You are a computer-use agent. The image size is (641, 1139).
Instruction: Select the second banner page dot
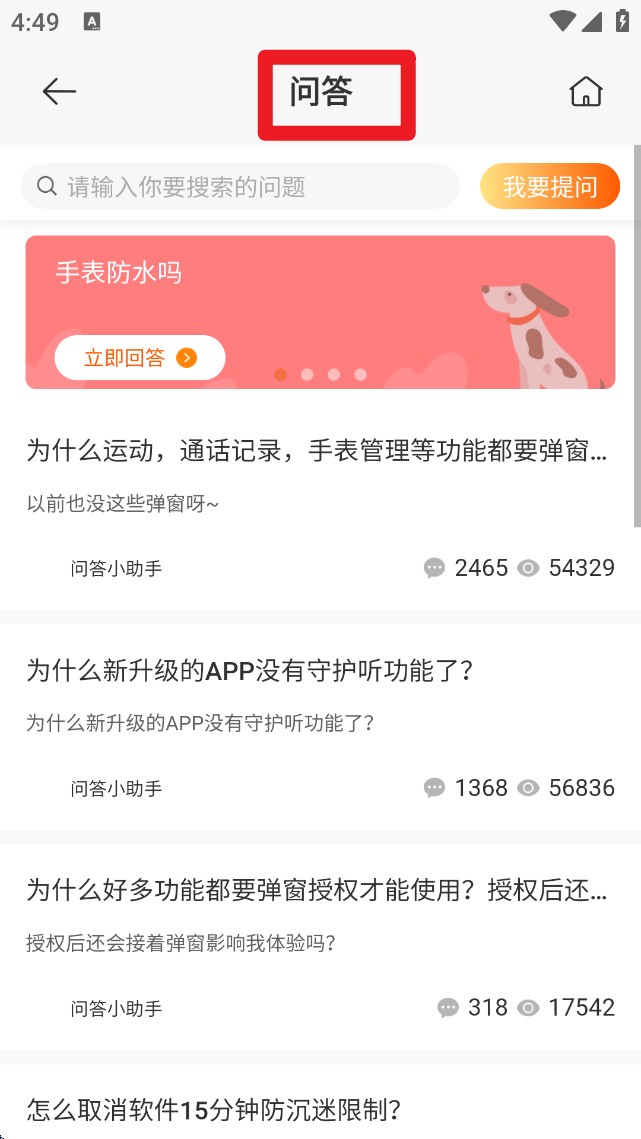(307, 375)
